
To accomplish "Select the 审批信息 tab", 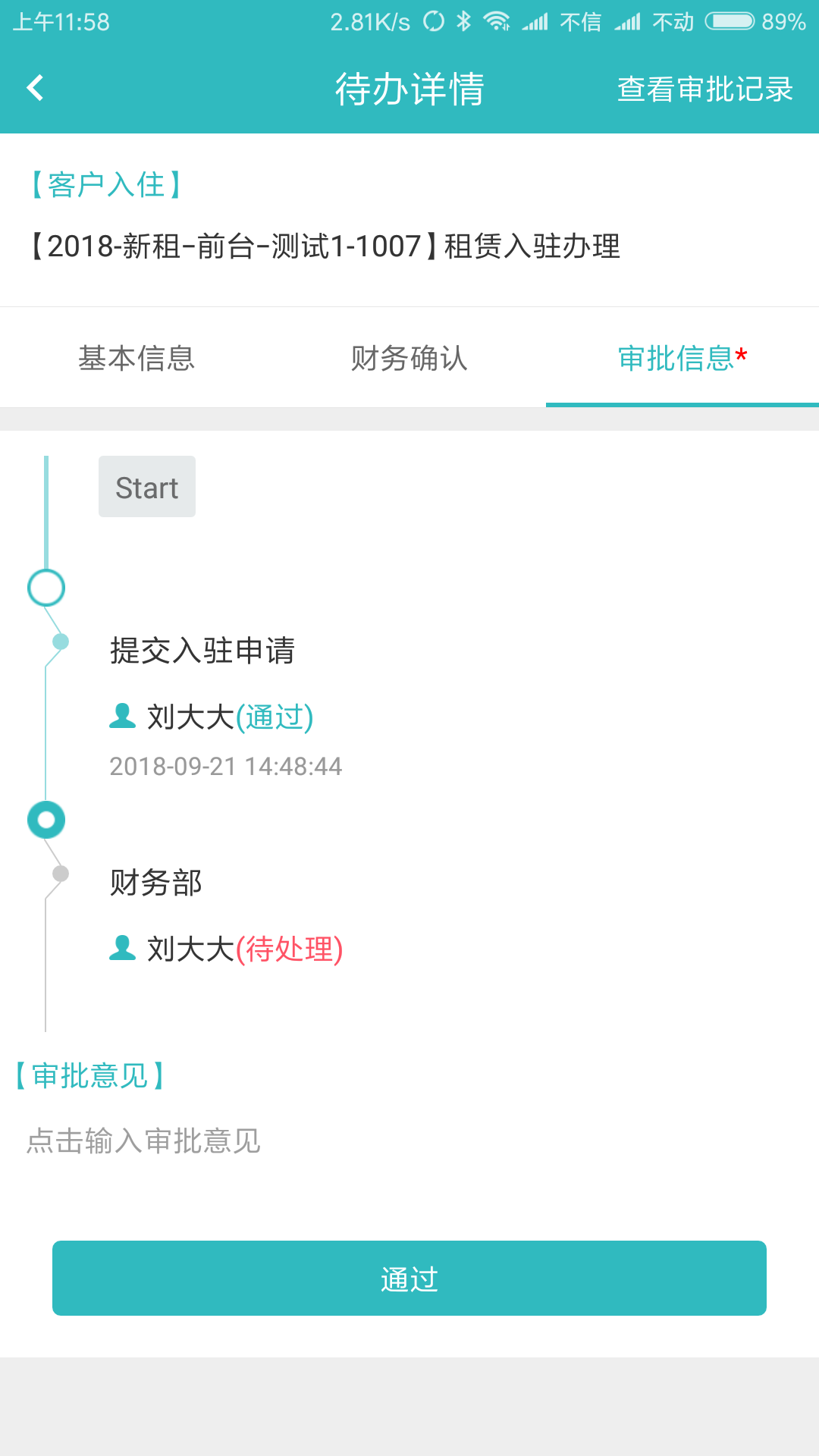I will tap(682, 358).
